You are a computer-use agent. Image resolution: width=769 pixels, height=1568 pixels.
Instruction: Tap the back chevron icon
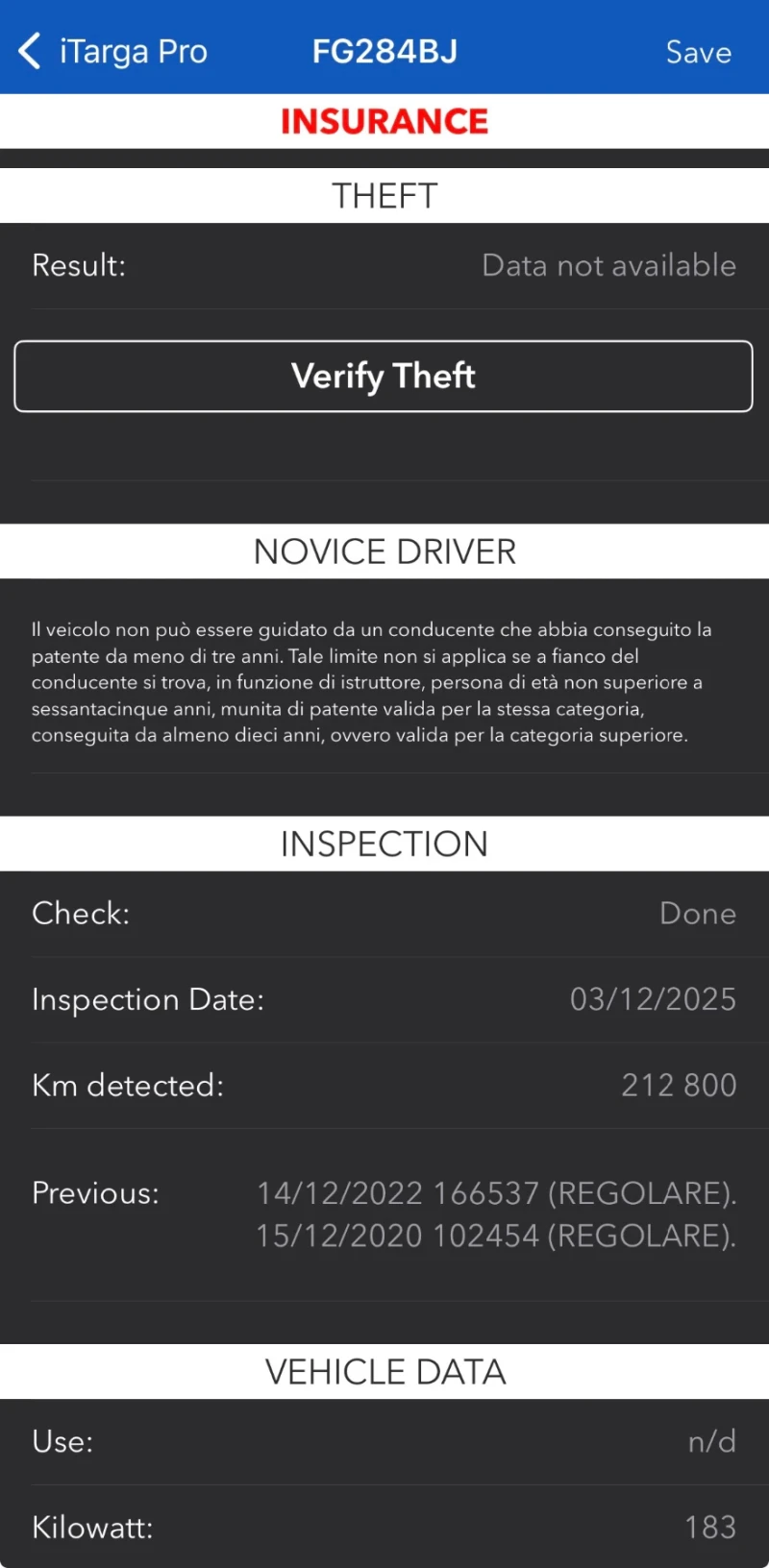28,50
